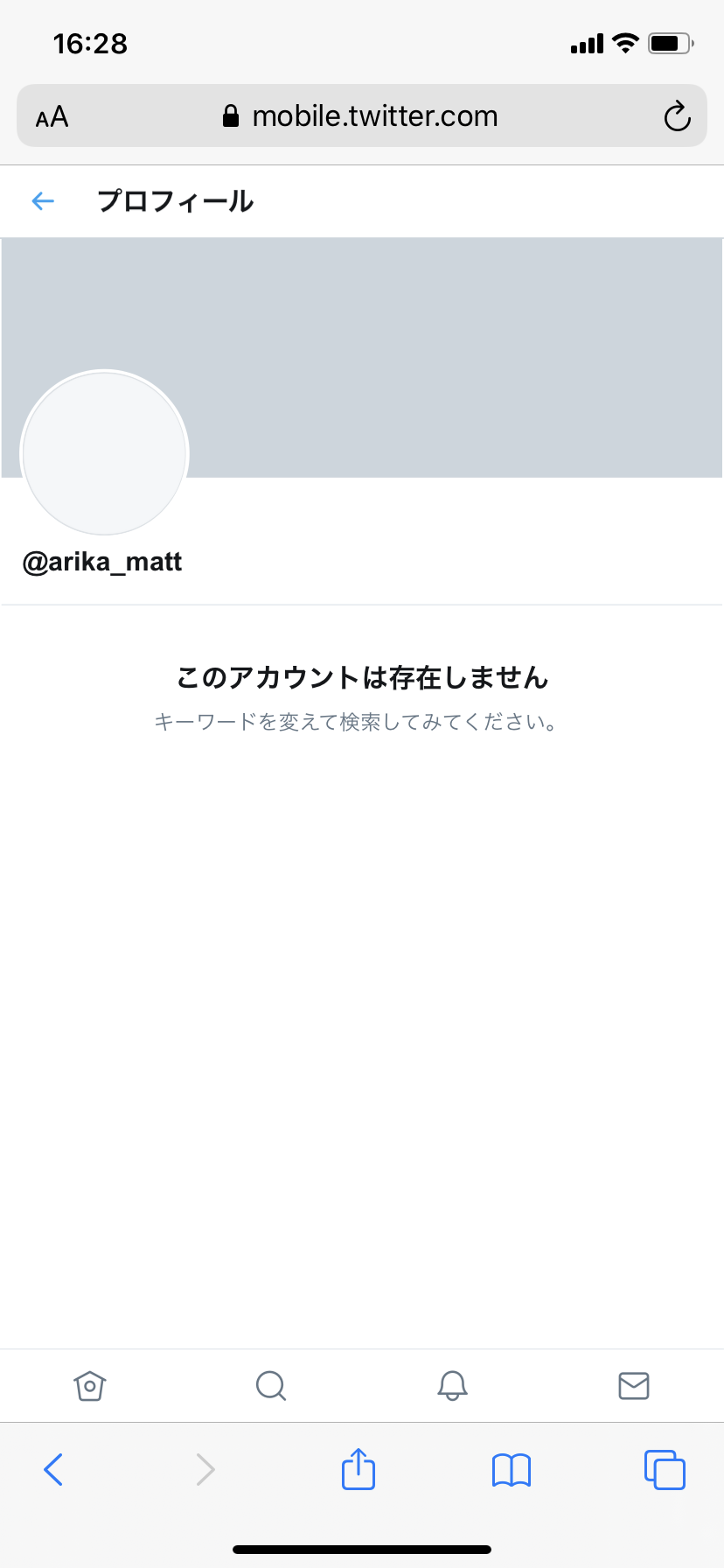The height and width of the screenshot is (1568, 724).
Task: Open the notifications bell
Action: pos(452,1386)
